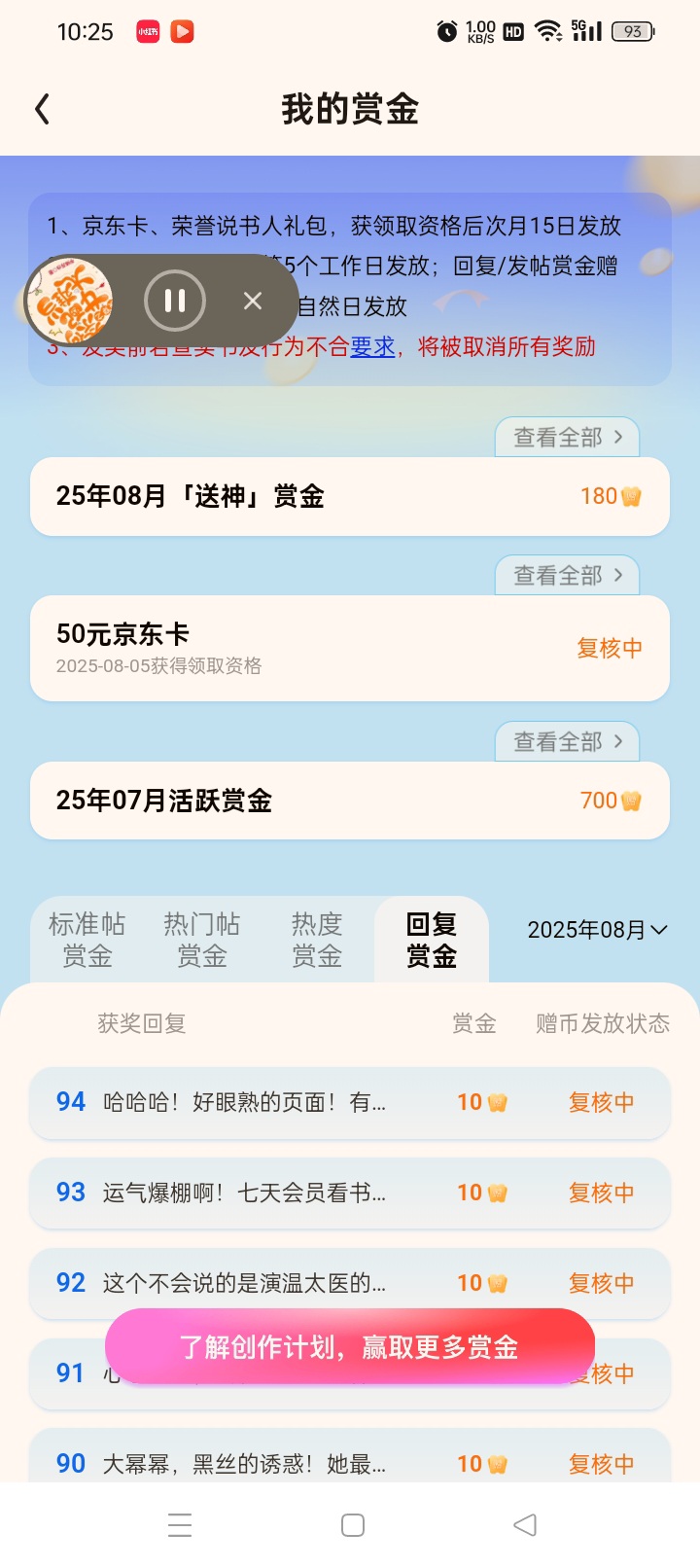View all above the 「送神」赏金 card
700x1568 pixels.
pyautogui.click(x=567, y=438)
